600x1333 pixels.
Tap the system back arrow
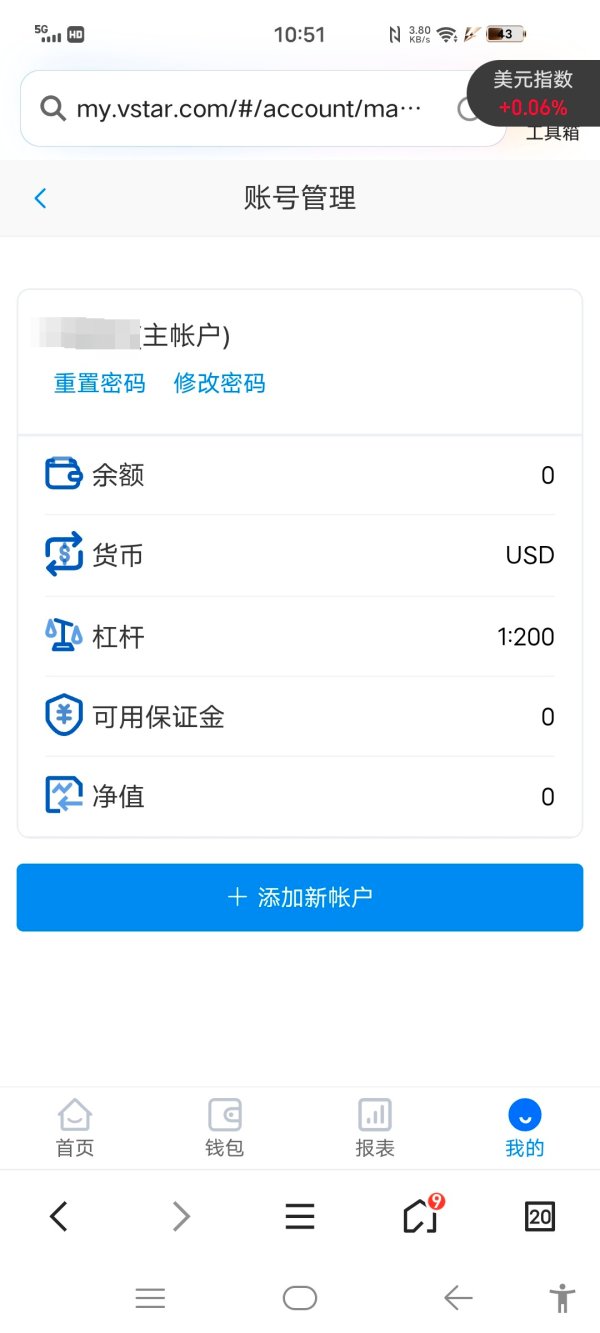point(458,1298)
